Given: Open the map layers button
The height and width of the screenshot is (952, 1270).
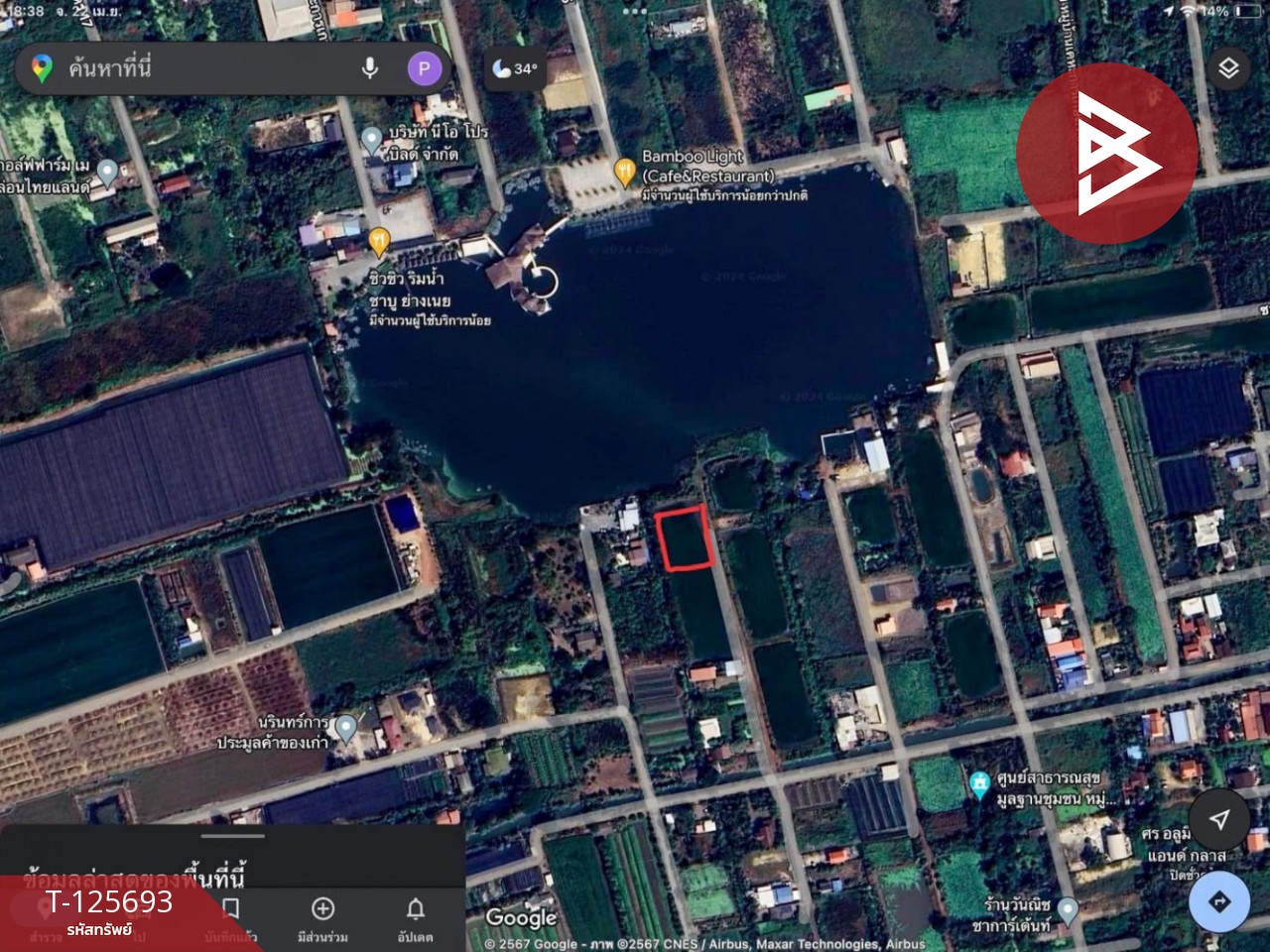Looking at the screenshot, I should click(1228, 68).
